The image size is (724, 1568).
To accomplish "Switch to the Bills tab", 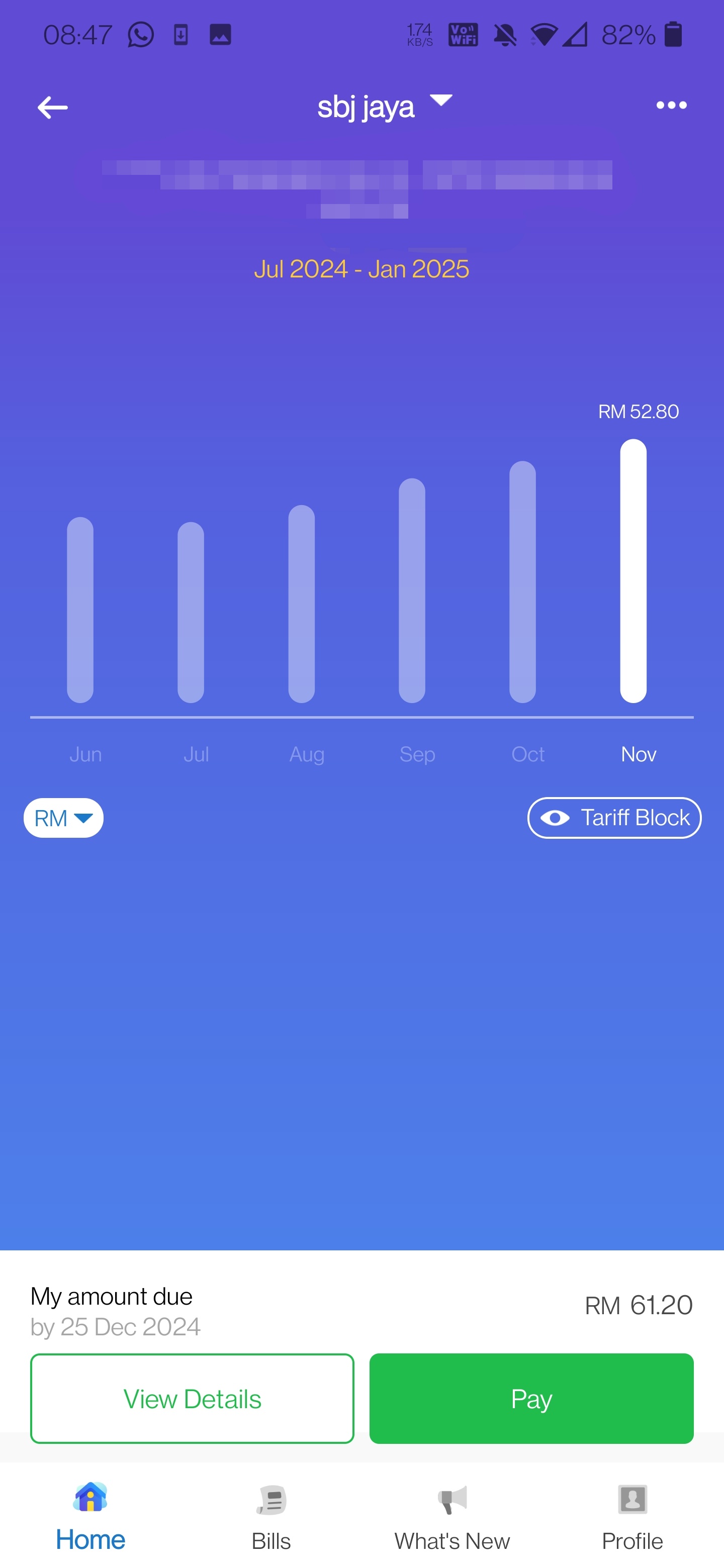I will tap(271, 1516).
